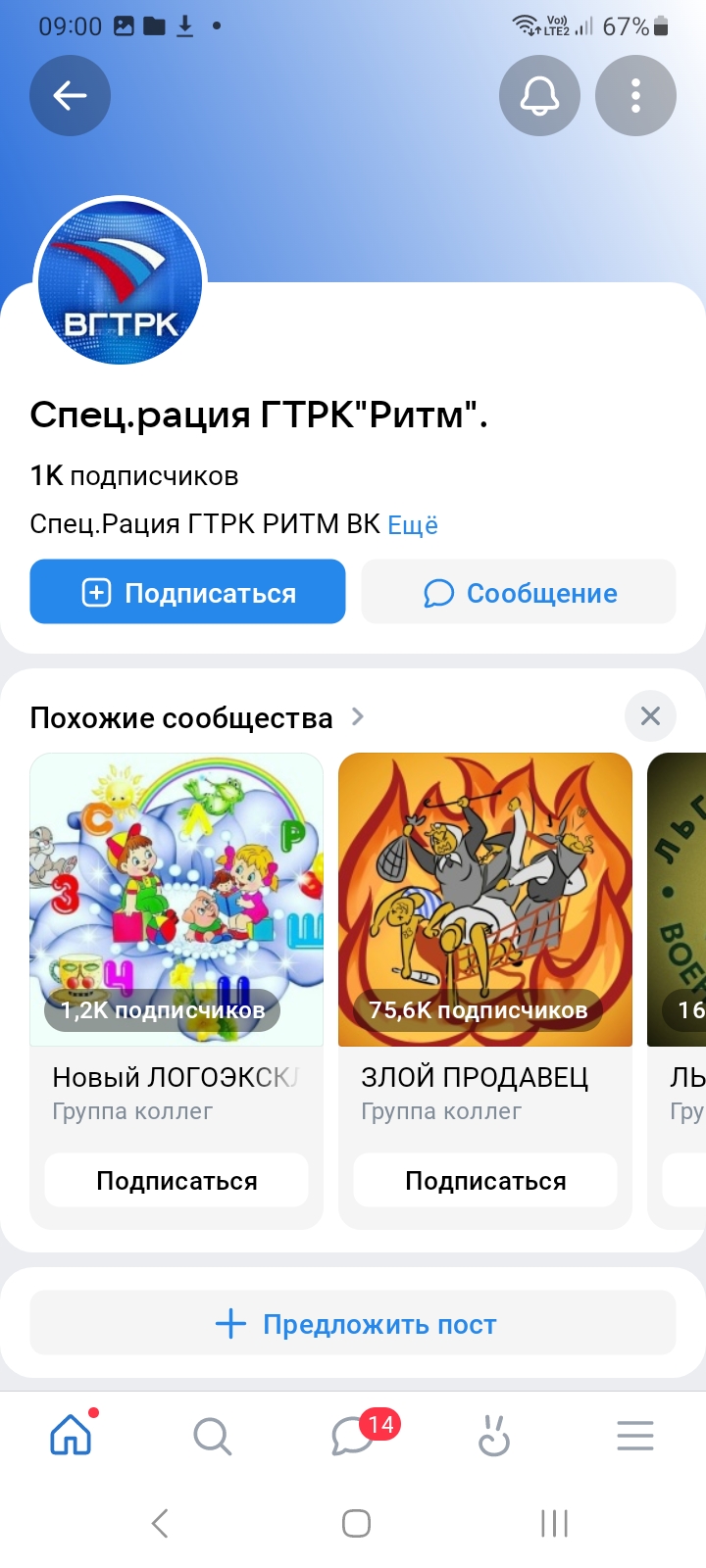The image size is (706, 1568).
Task: Open the hamburger menu tab
Action: (x=635, y=1437)
